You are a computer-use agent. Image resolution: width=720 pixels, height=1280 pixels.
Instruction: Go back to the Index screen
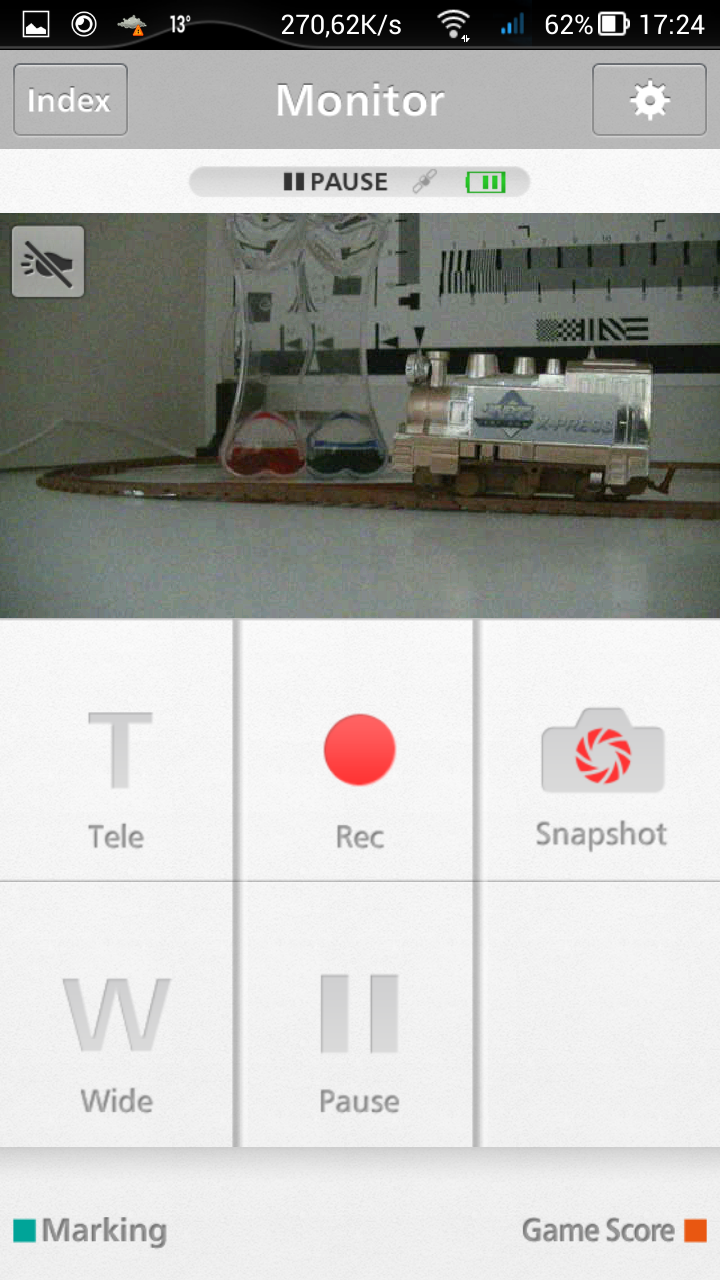[70, 100]
